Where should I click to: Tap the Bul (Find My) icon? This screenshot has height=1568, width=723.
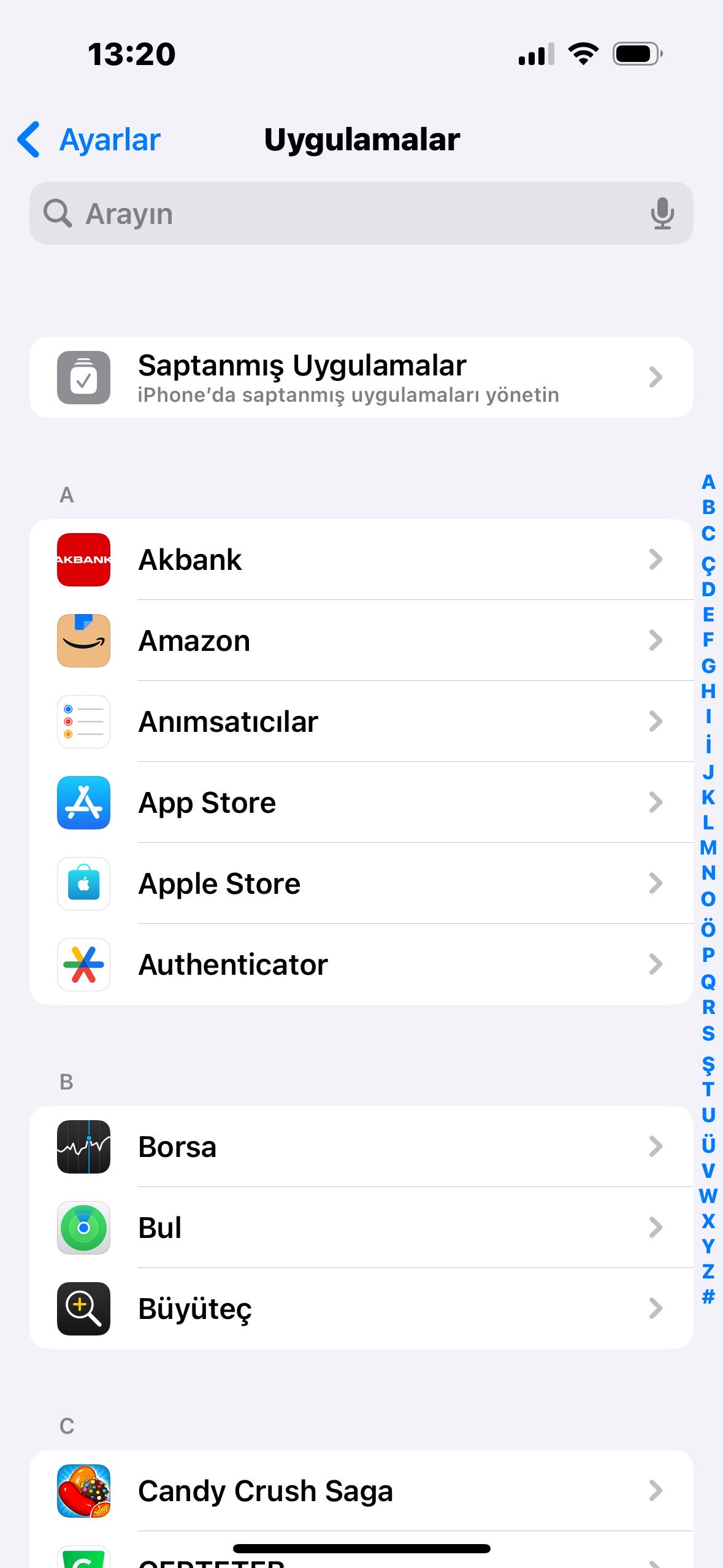[x=83, y=1228]
